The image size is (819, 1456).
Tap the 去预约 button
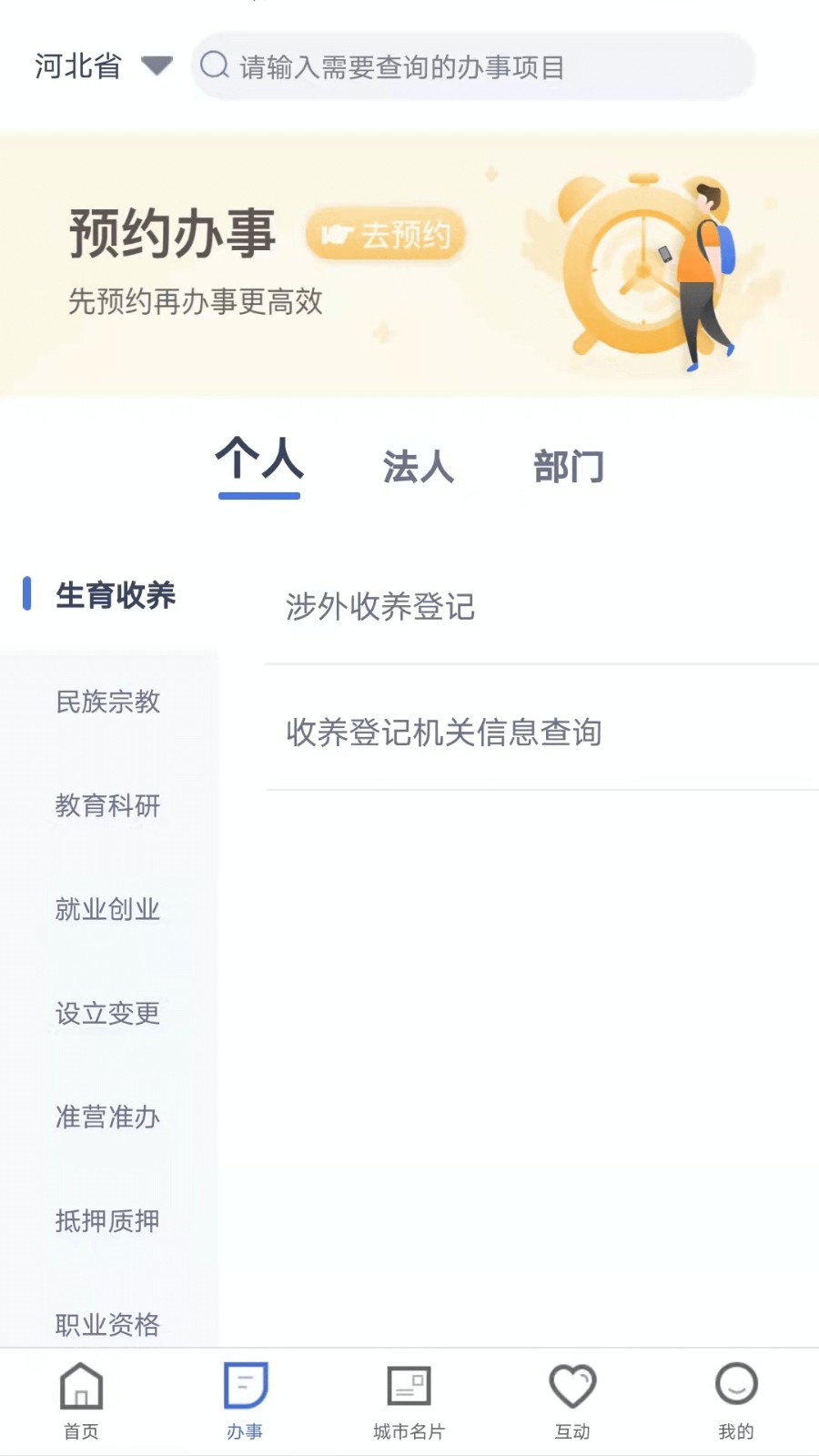point(386,235)
